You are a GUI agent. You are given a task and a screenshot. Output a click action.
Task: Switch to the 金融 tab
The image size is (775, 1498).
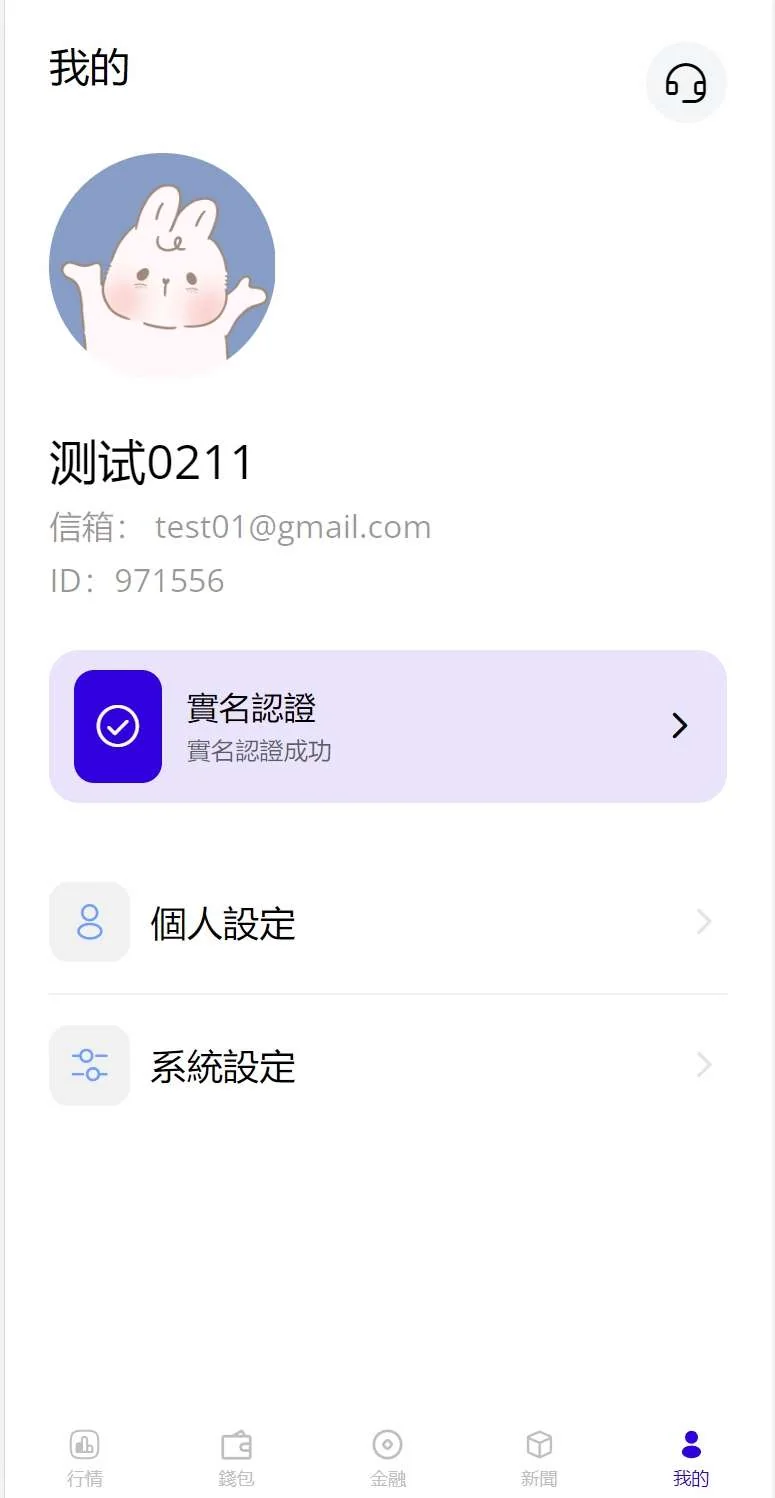(x=387, y=1458)
